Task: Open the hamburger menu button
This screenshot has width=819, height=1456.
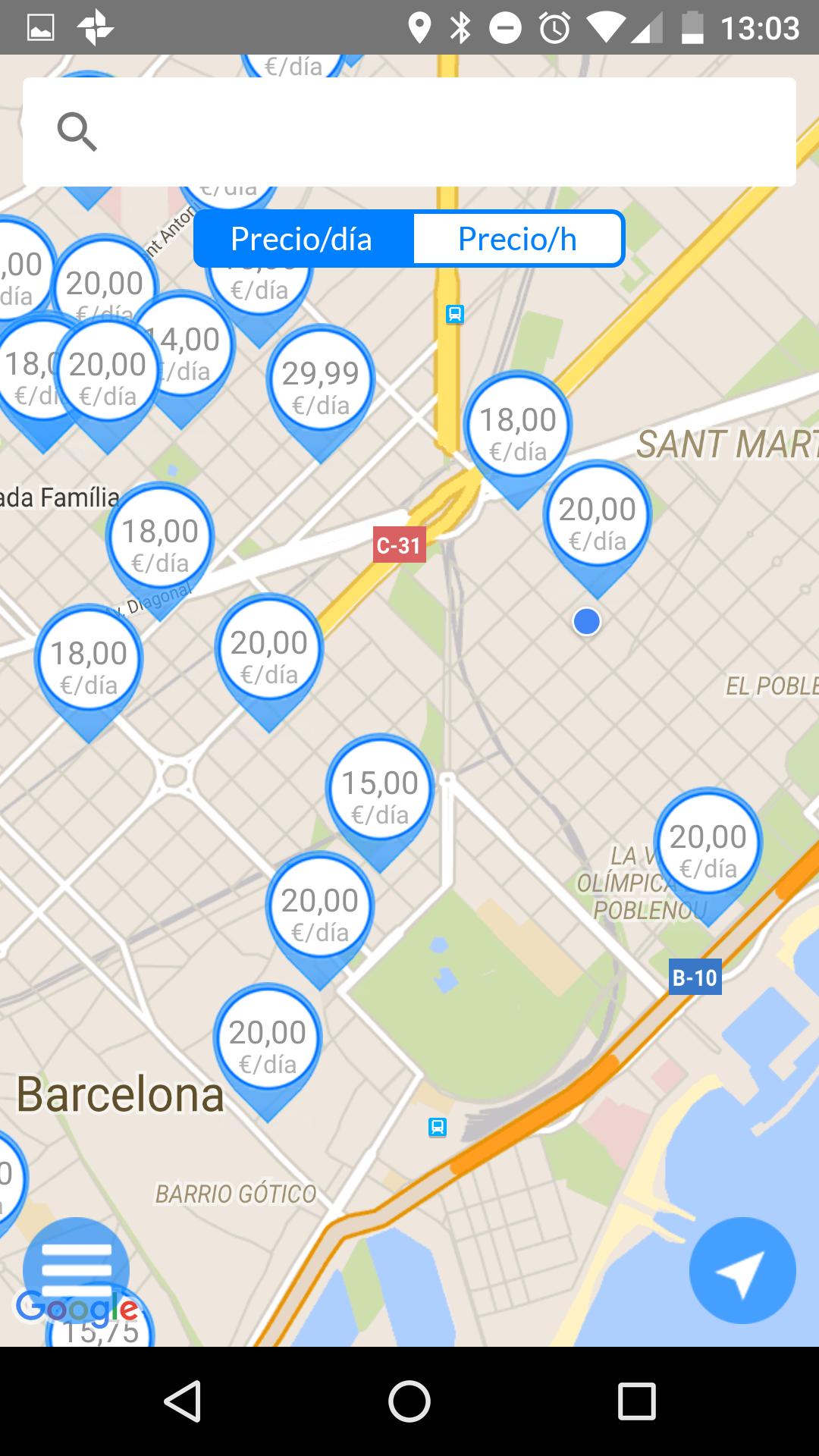Action: pos(76,1269)
